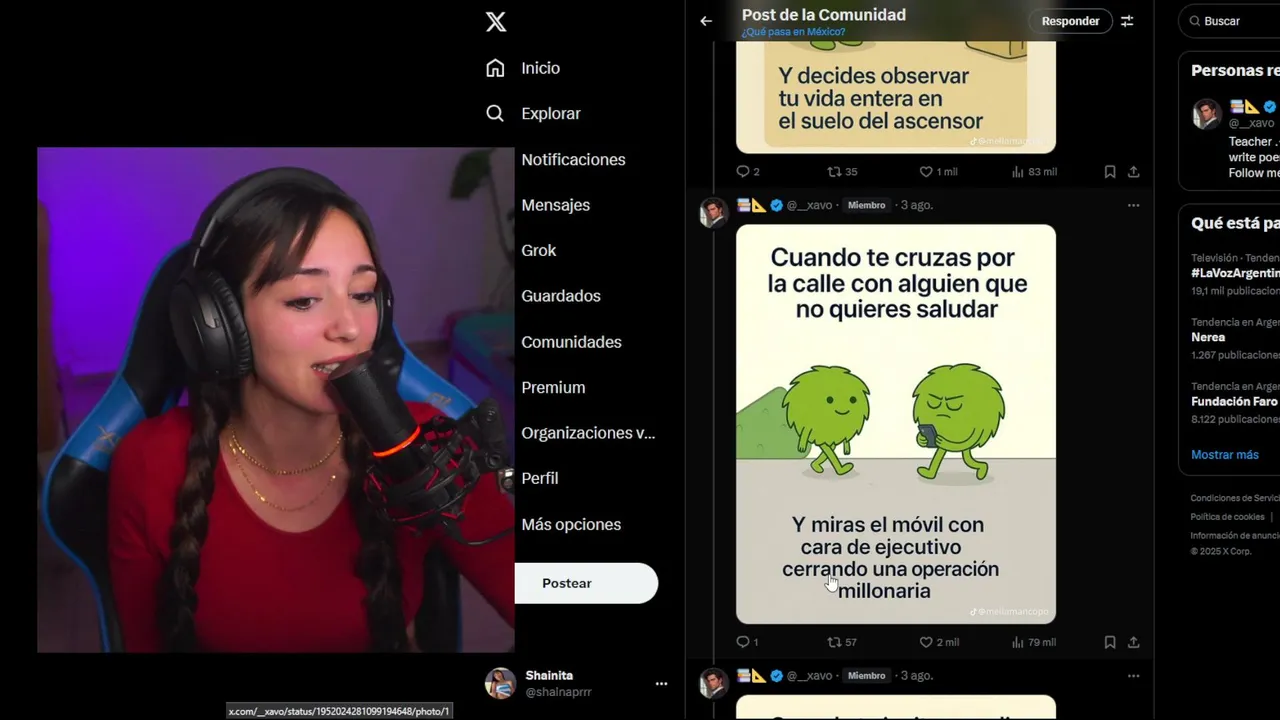Open Más opciones menu
The height and width of the screenshot is (720, 1280).
coord(570,525)
